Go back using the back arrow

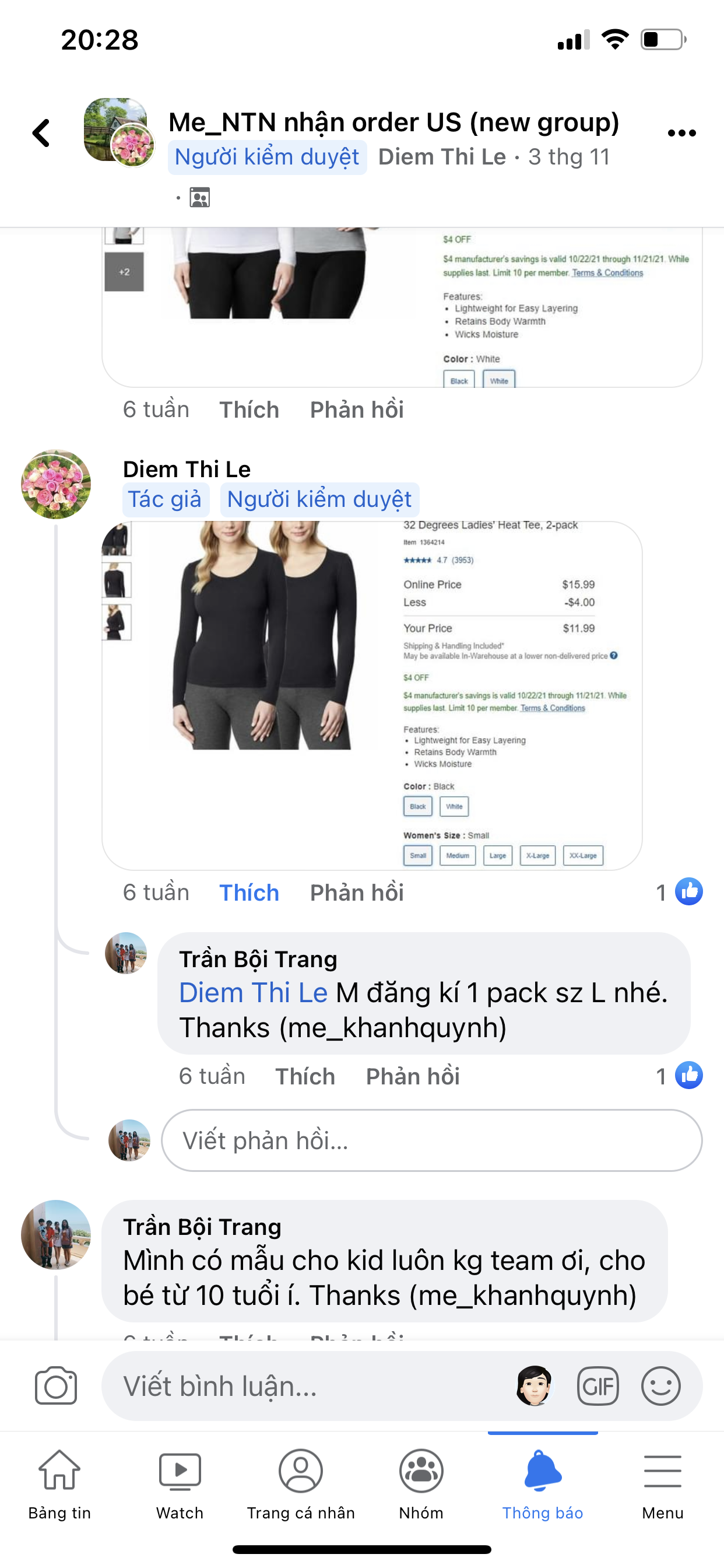click(41, 132)
